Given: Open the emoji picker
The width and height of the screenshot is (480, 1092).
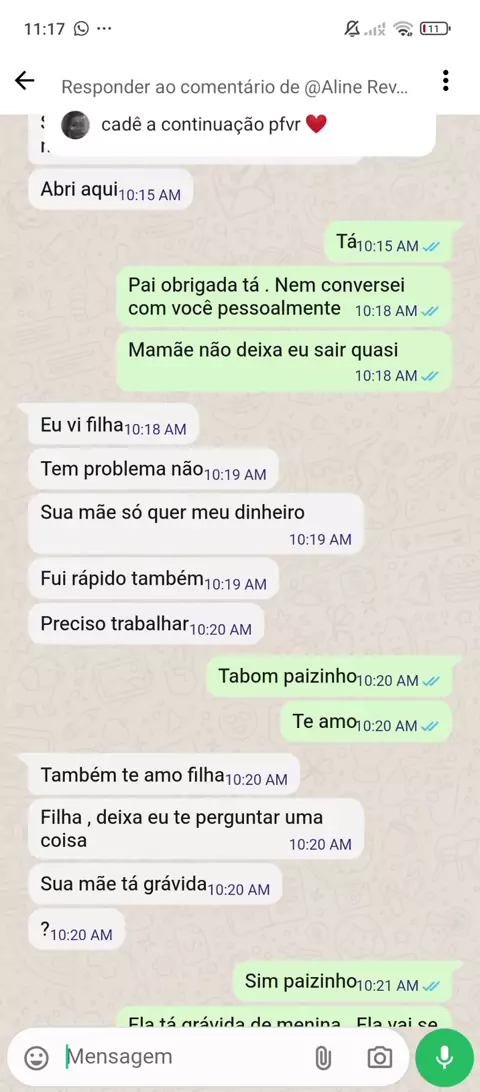Looking at the screenshot, I should [36, 1058].
